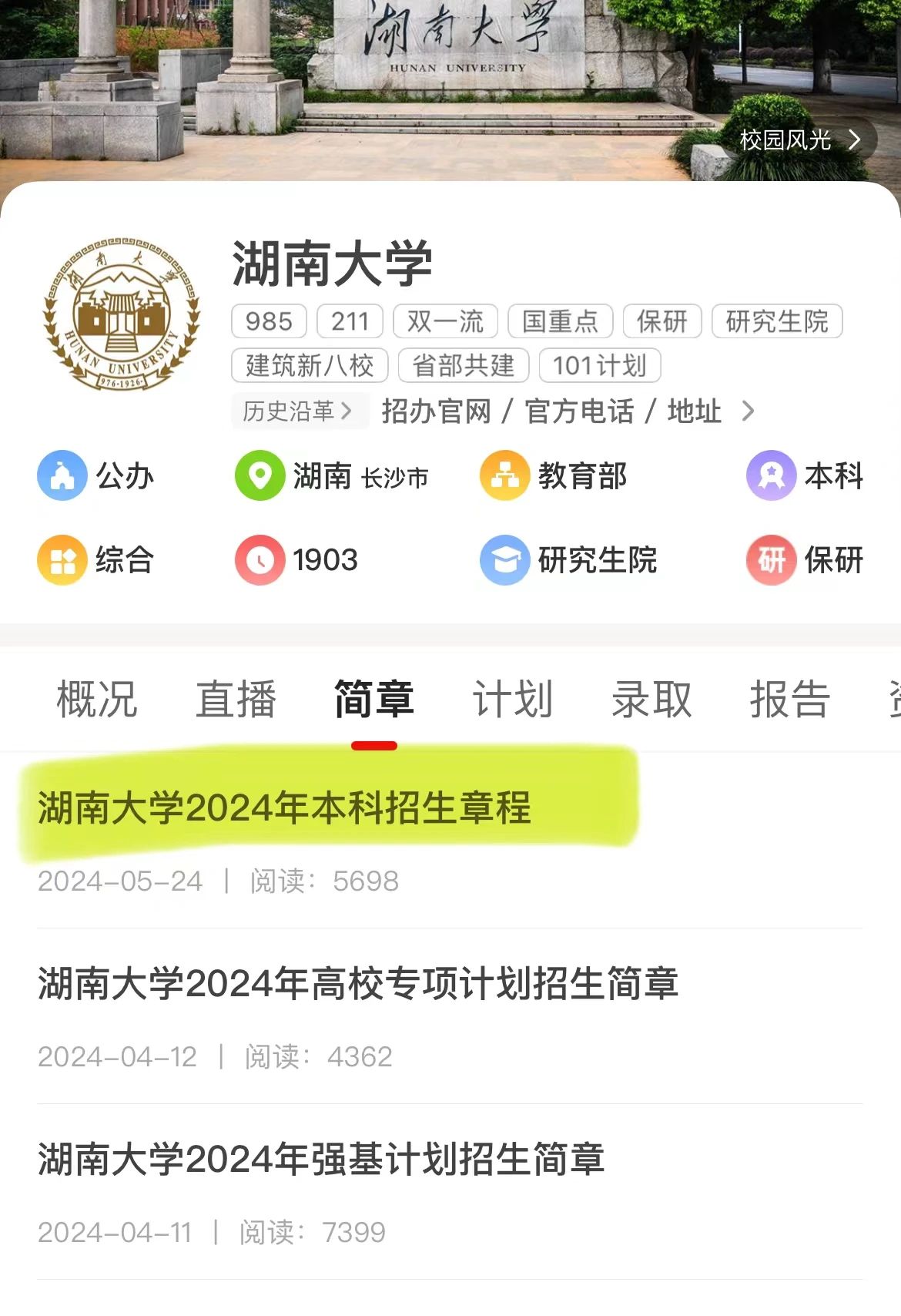Image resolution: width=901 pixels, height=1316 pixels.
Task: Switch to the 直播 tab
Action: click(x=236, y=700)
